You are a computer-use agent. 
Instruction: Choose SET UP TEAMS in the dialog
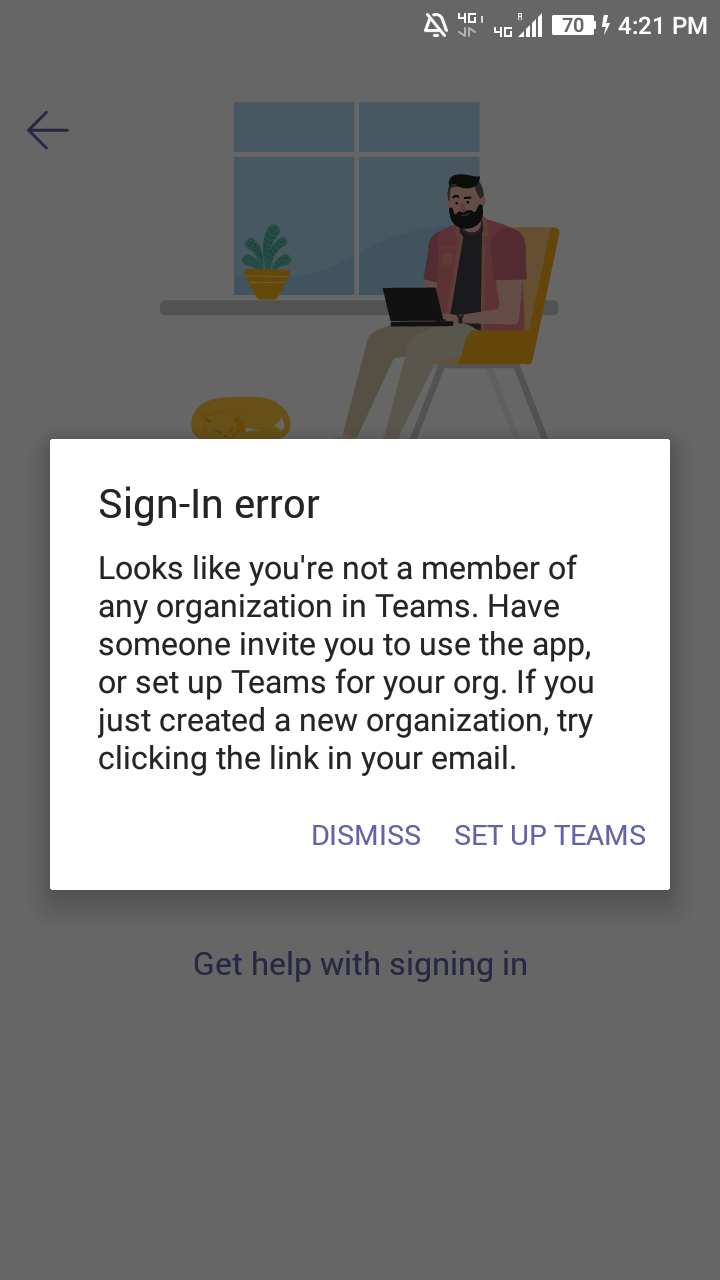tap(550, 835)
